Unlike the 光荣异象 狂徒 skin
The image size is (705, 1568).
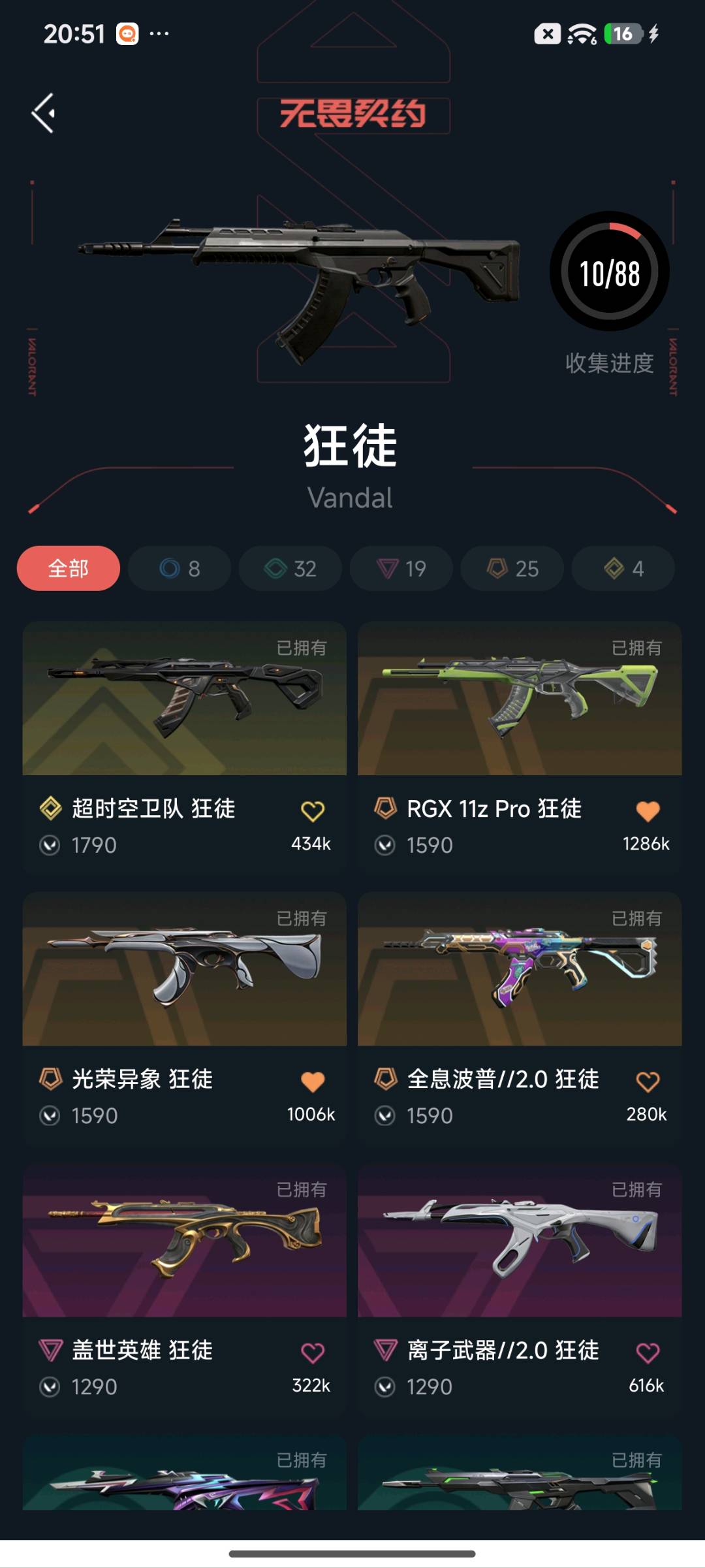pos(313,1082)
